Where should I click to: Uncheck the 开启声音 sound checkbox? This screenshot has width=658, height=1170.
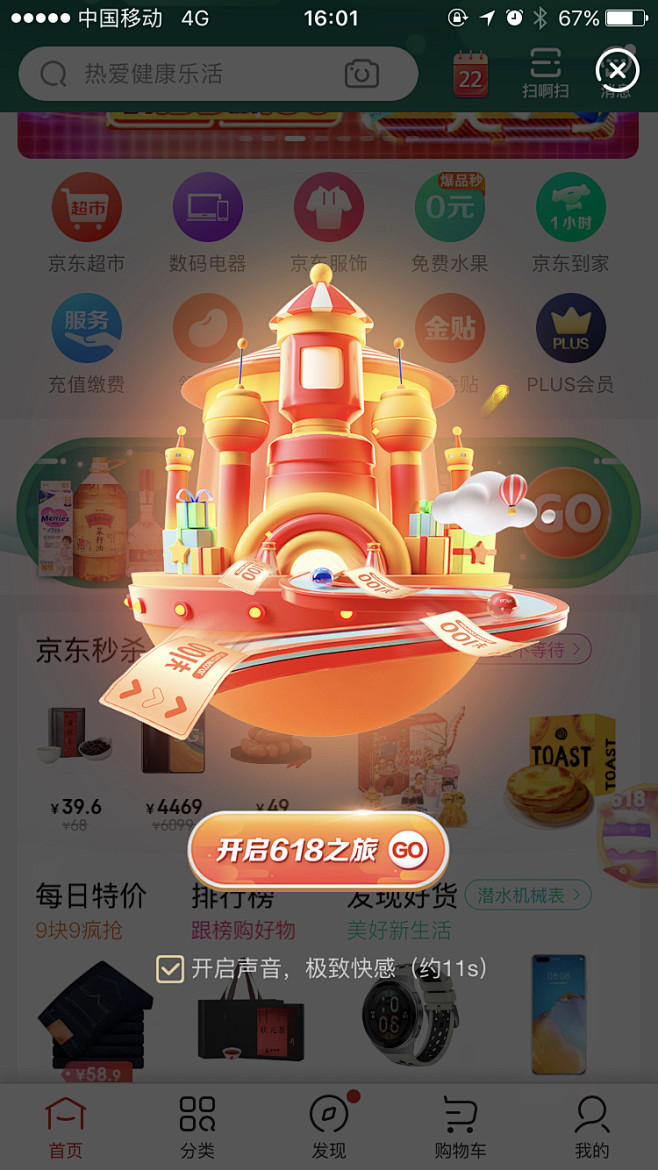pos(169,969)
